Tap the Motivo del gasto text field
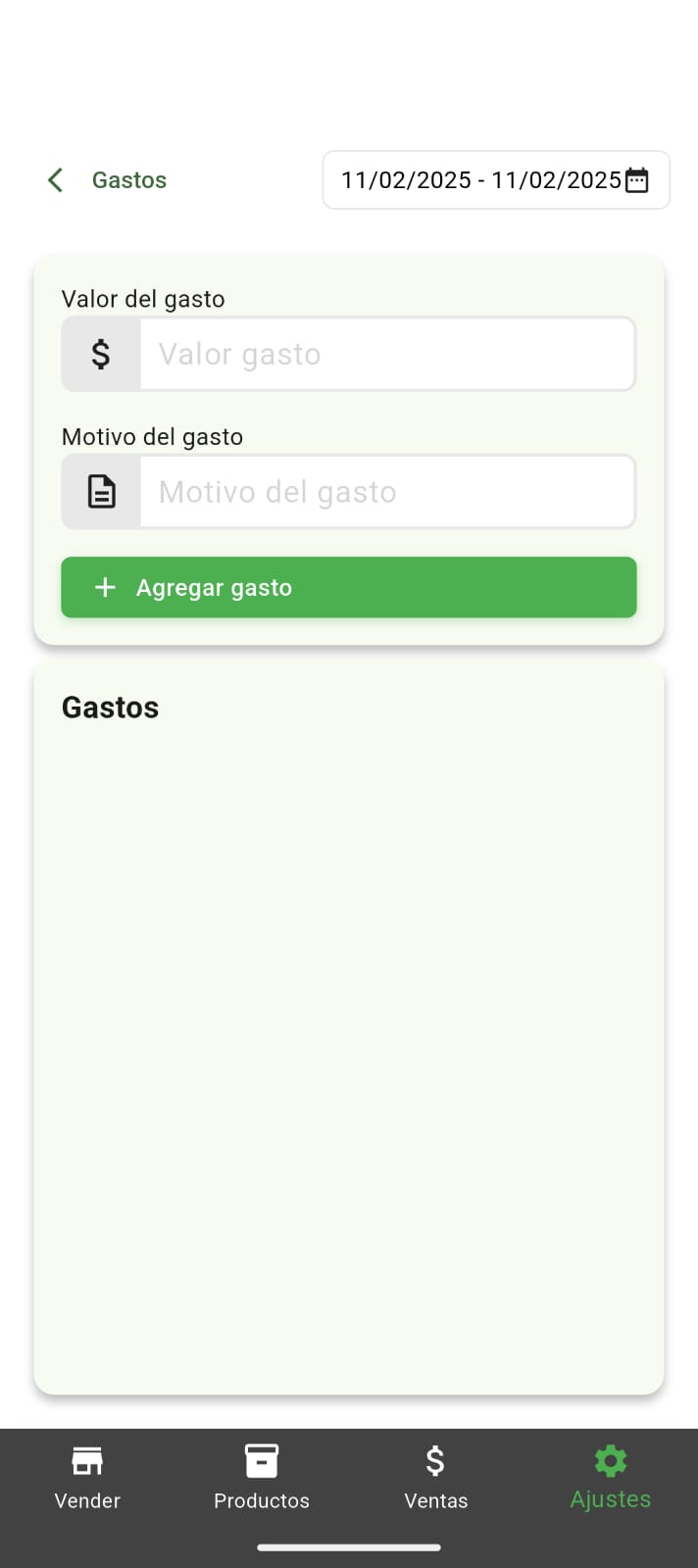 [x=386, y=492]
